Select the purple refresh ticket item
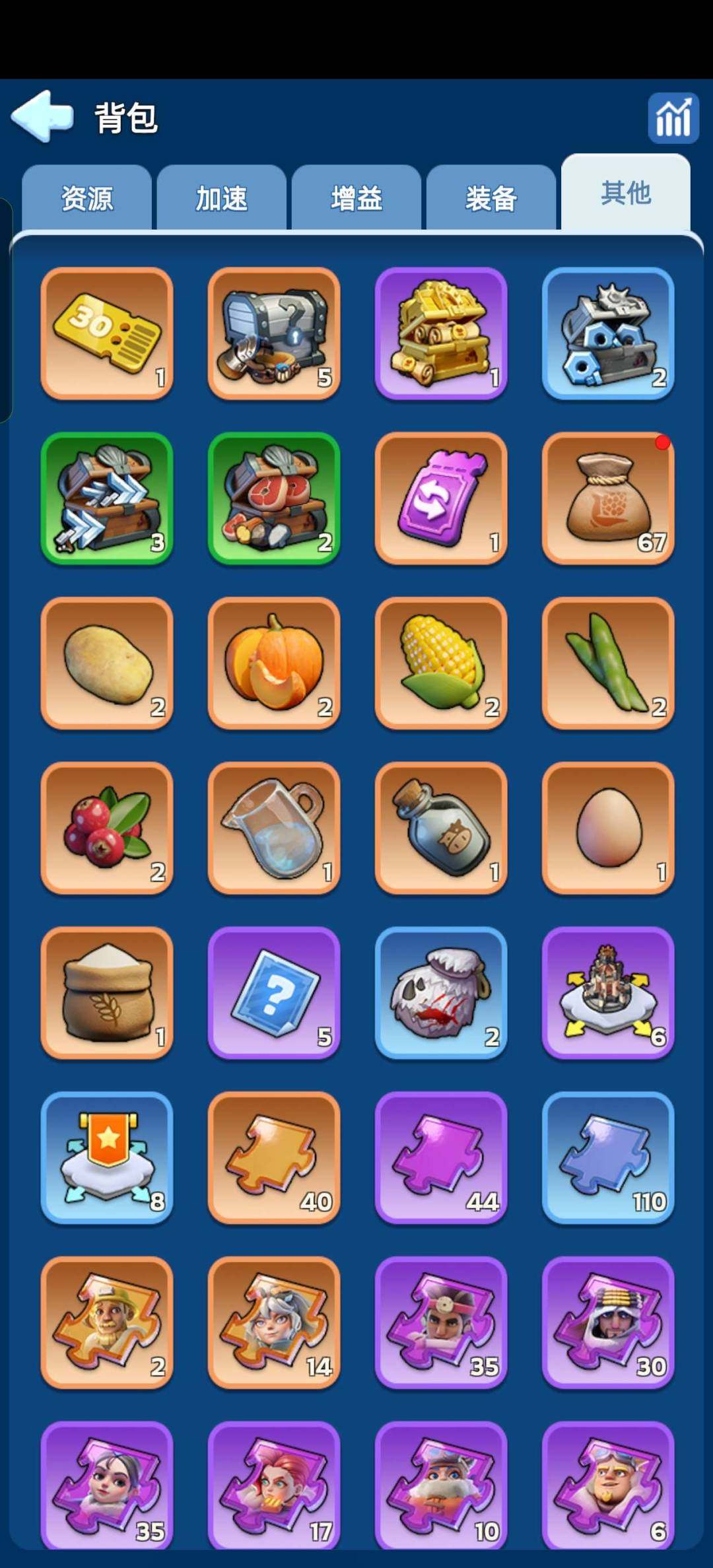This screenshot has height=1568, width=713. (x=441, y=498)
